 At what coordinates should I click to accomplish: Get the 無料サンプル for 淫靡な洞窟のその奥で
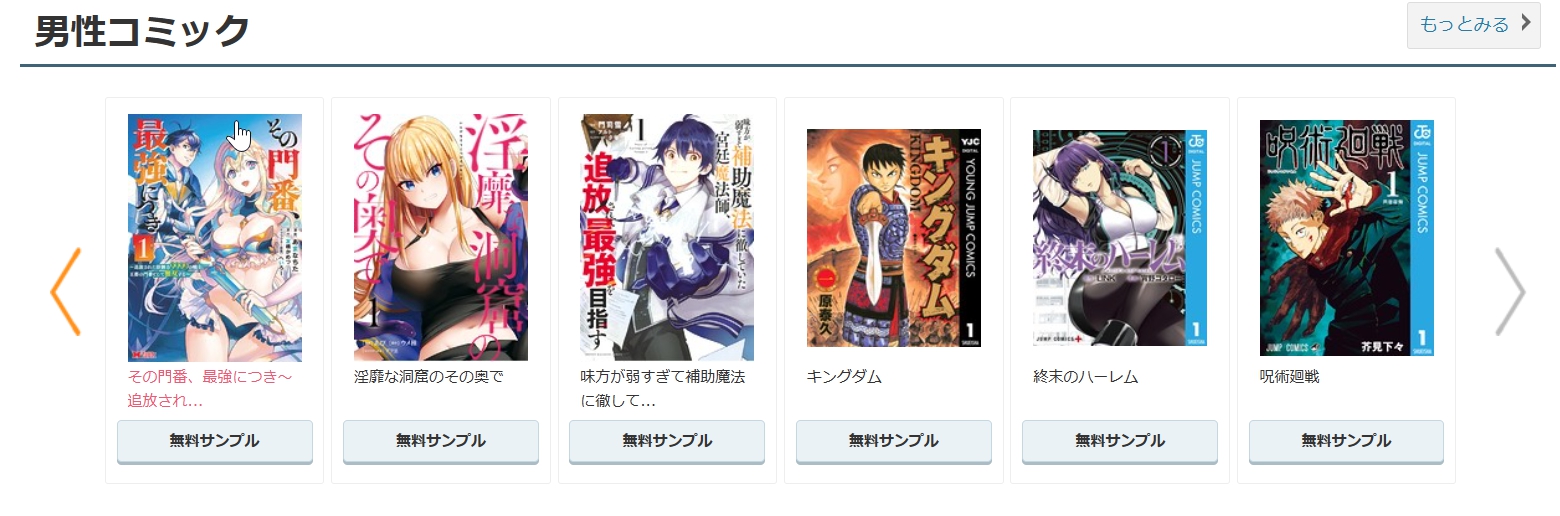click(x=440, y=441)
